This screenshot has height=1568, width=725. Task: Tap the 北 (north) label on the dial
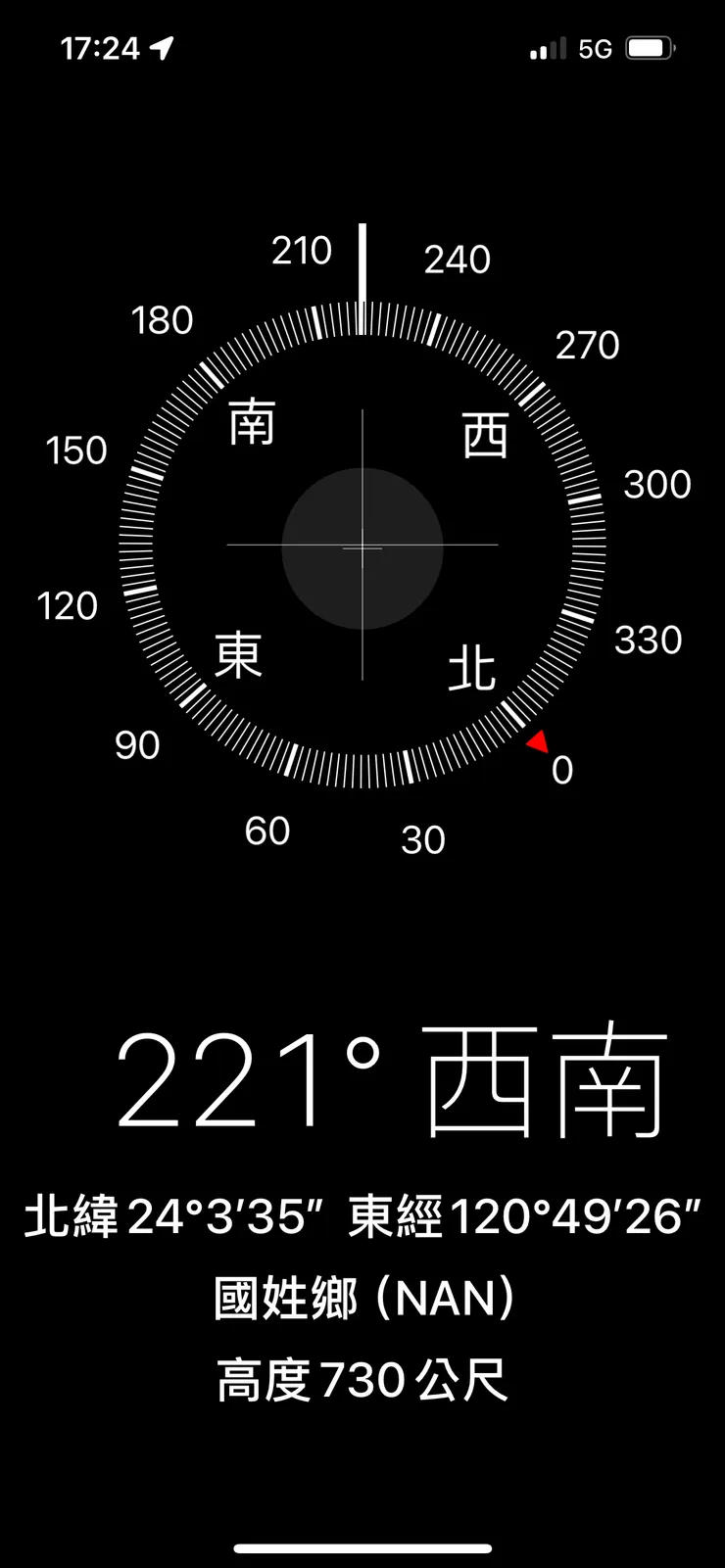473,665
